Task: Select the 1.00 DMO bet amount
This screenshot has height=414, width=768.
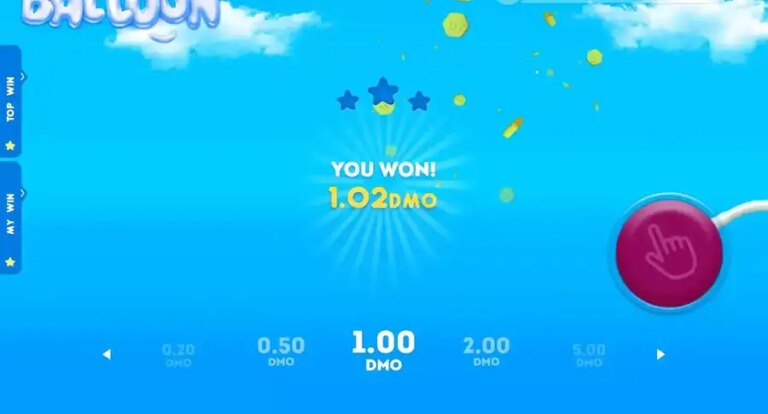Action: [x=383, y=350]
